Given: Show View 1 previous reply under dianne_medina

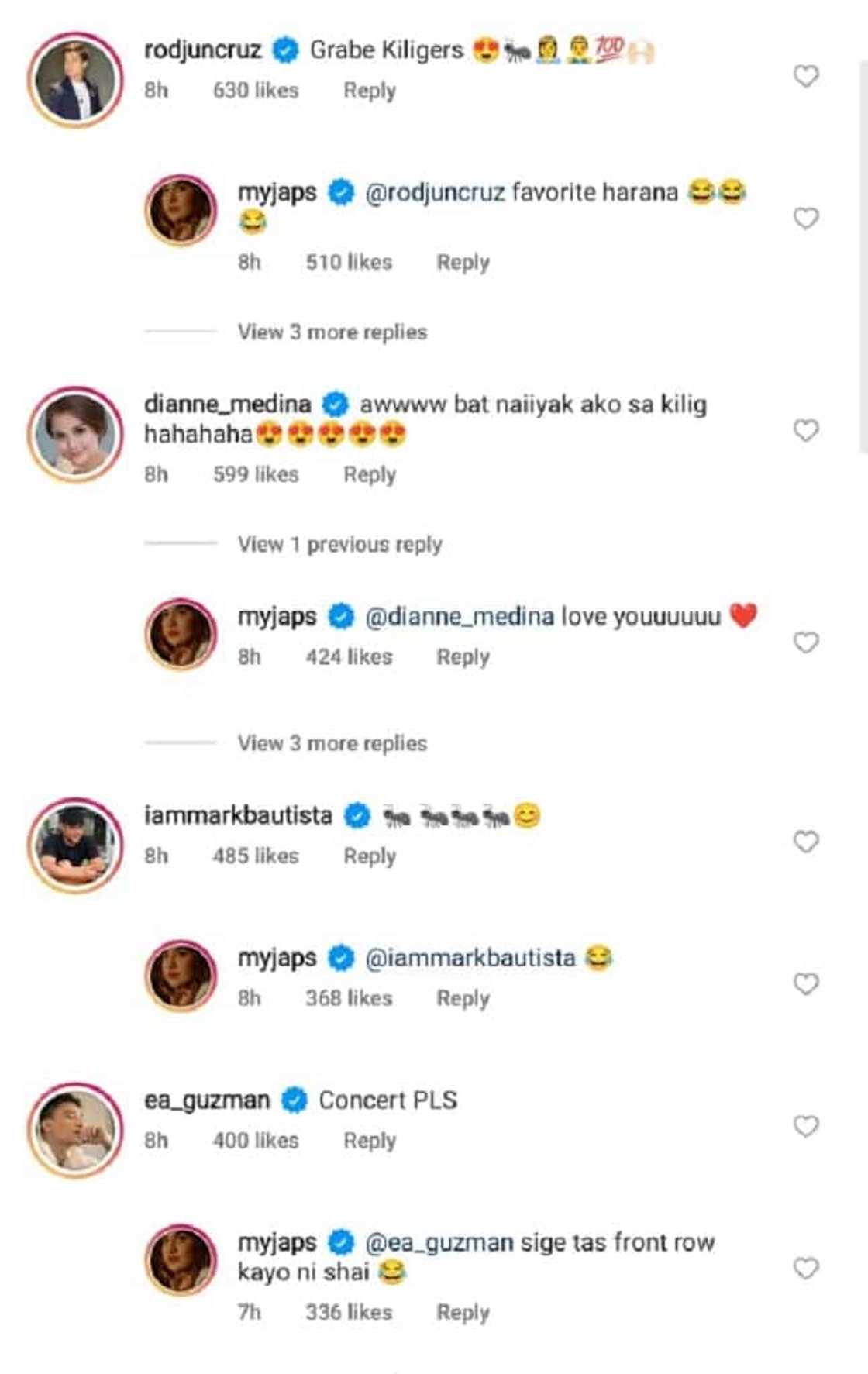Looking at the screenshot, I should click(339, 545).
